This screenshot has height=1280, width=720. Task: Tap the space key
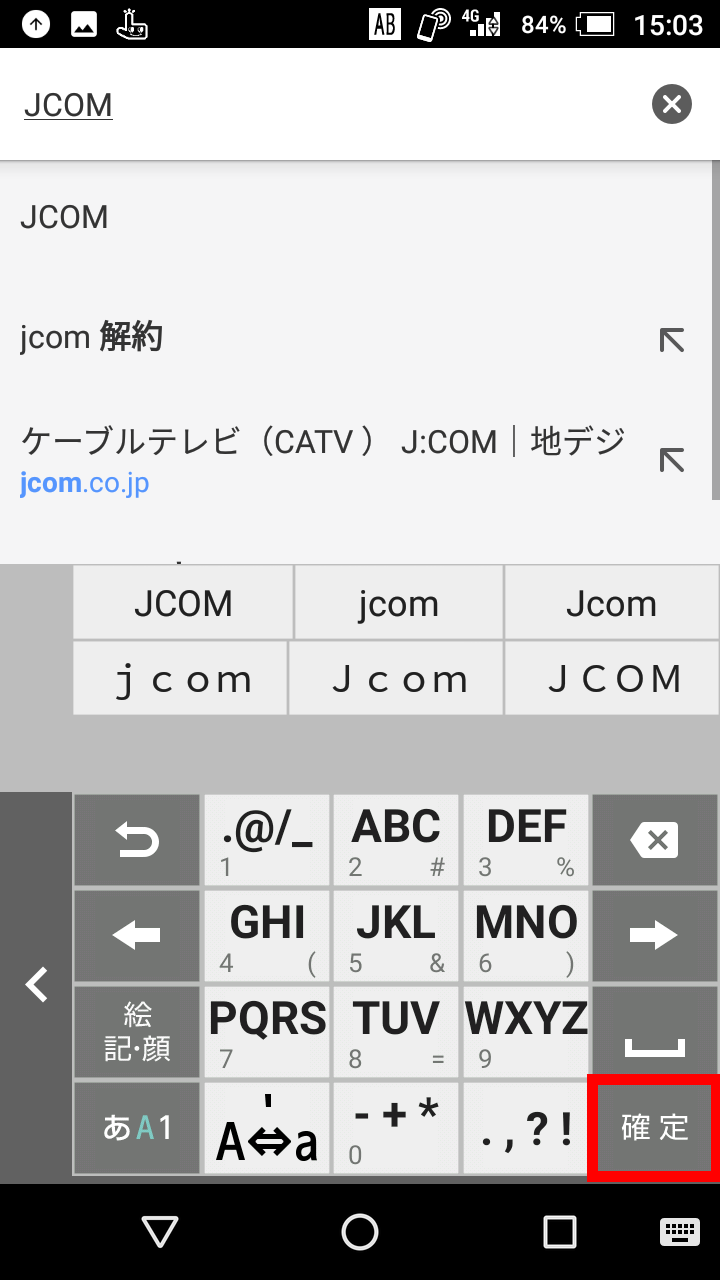point(655,1032)
